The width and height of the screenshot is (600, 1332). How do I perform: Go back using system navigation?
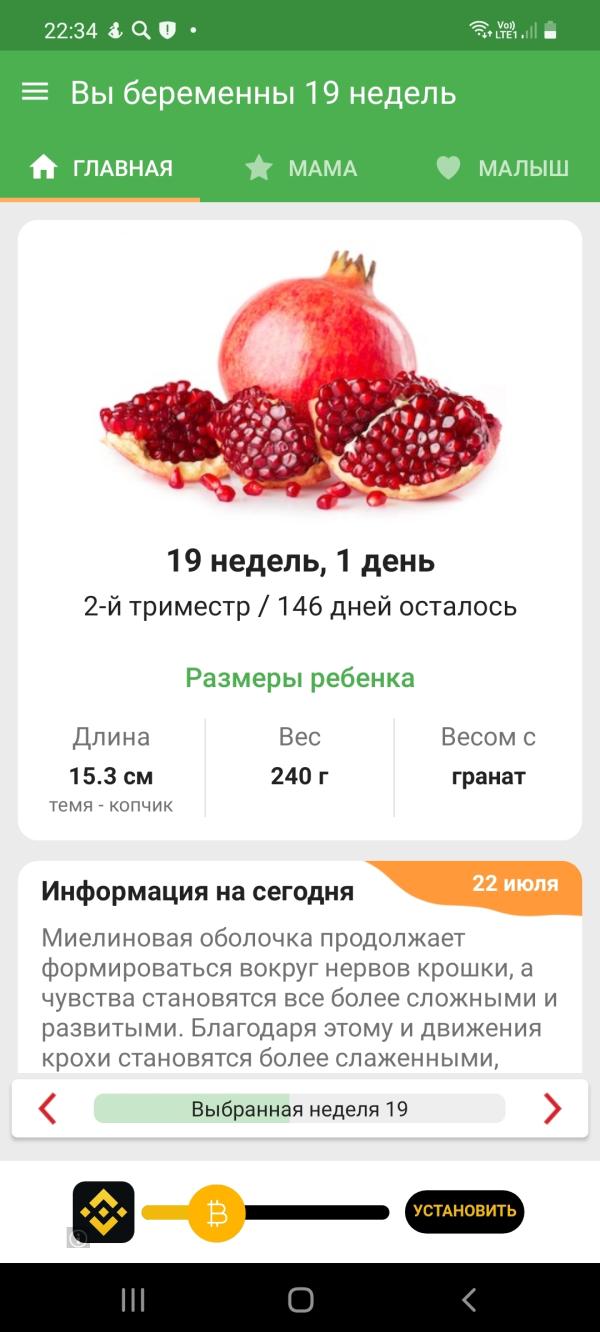coord(468,1299)
